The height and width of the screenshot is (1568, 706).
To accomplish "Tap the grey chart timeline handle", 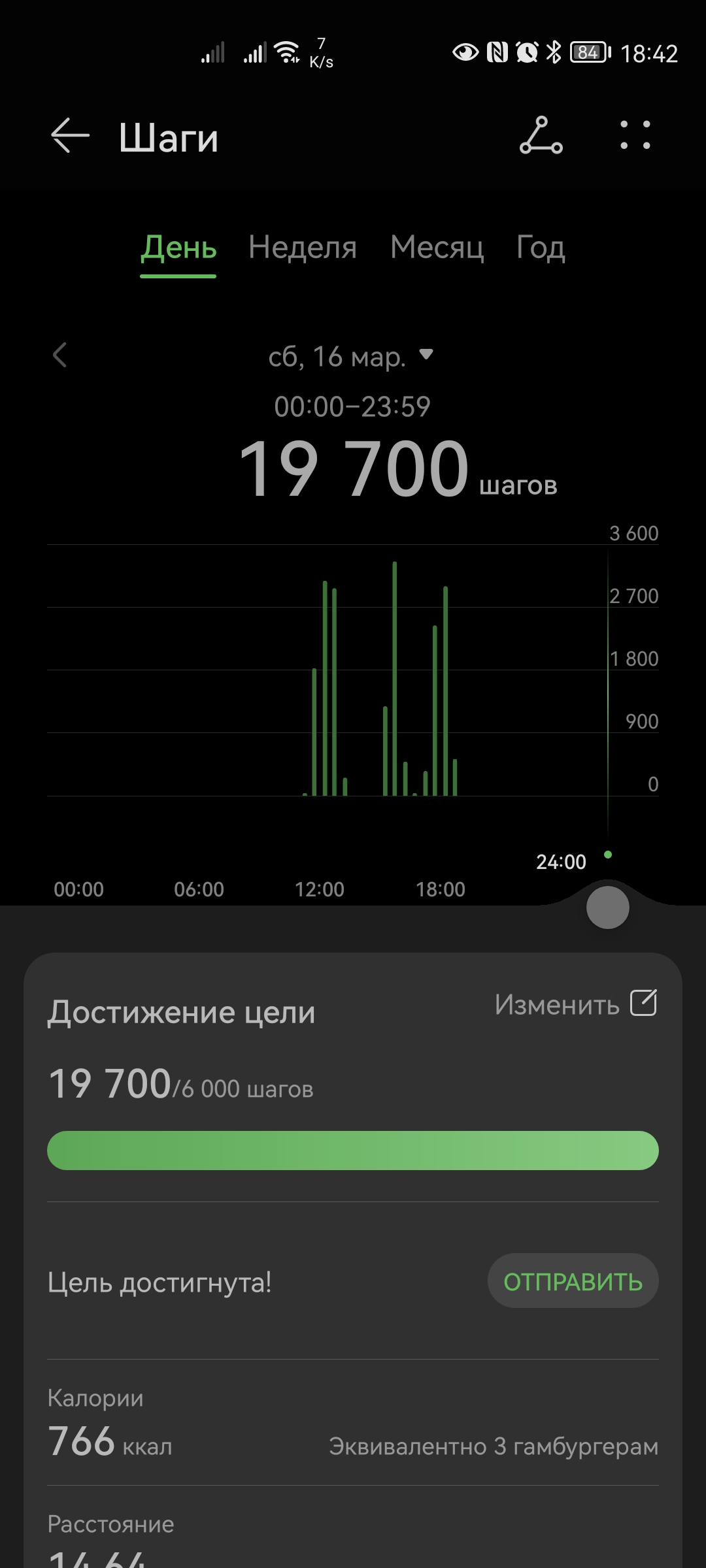I will [x=608, y=907].
